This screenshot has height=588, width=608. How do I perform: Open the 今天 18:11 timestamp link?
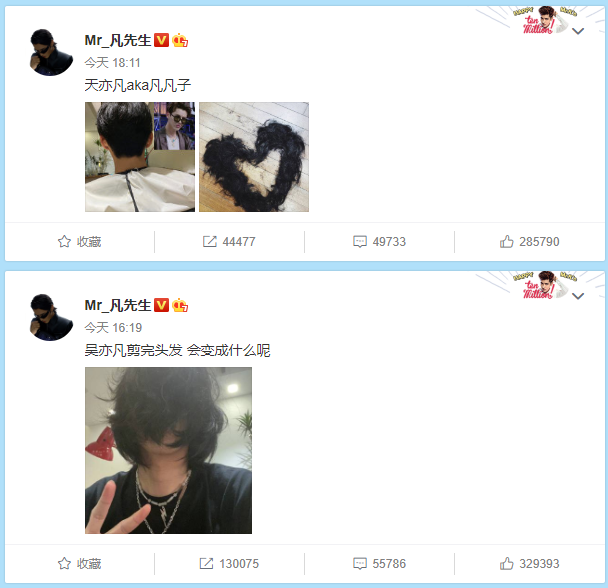(112, 63)
